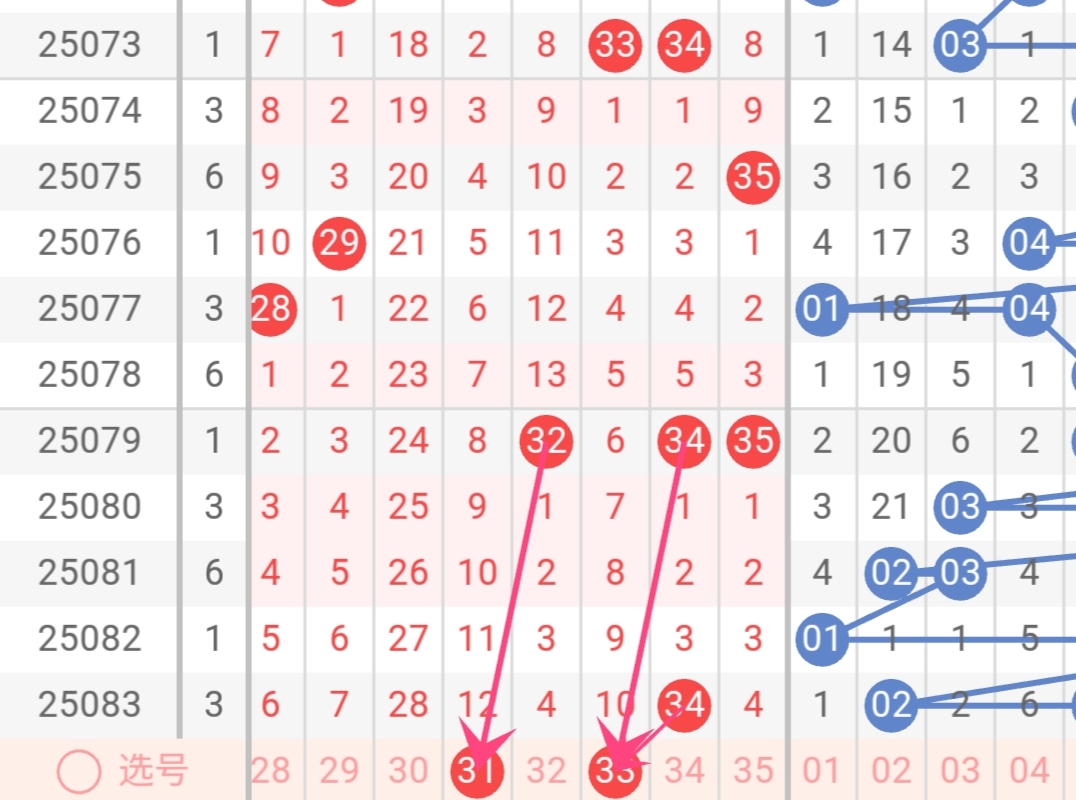Pick red number 30 in the 选号 row
1076x800 pixels.
pyautogui.click(x=408, y=771)
